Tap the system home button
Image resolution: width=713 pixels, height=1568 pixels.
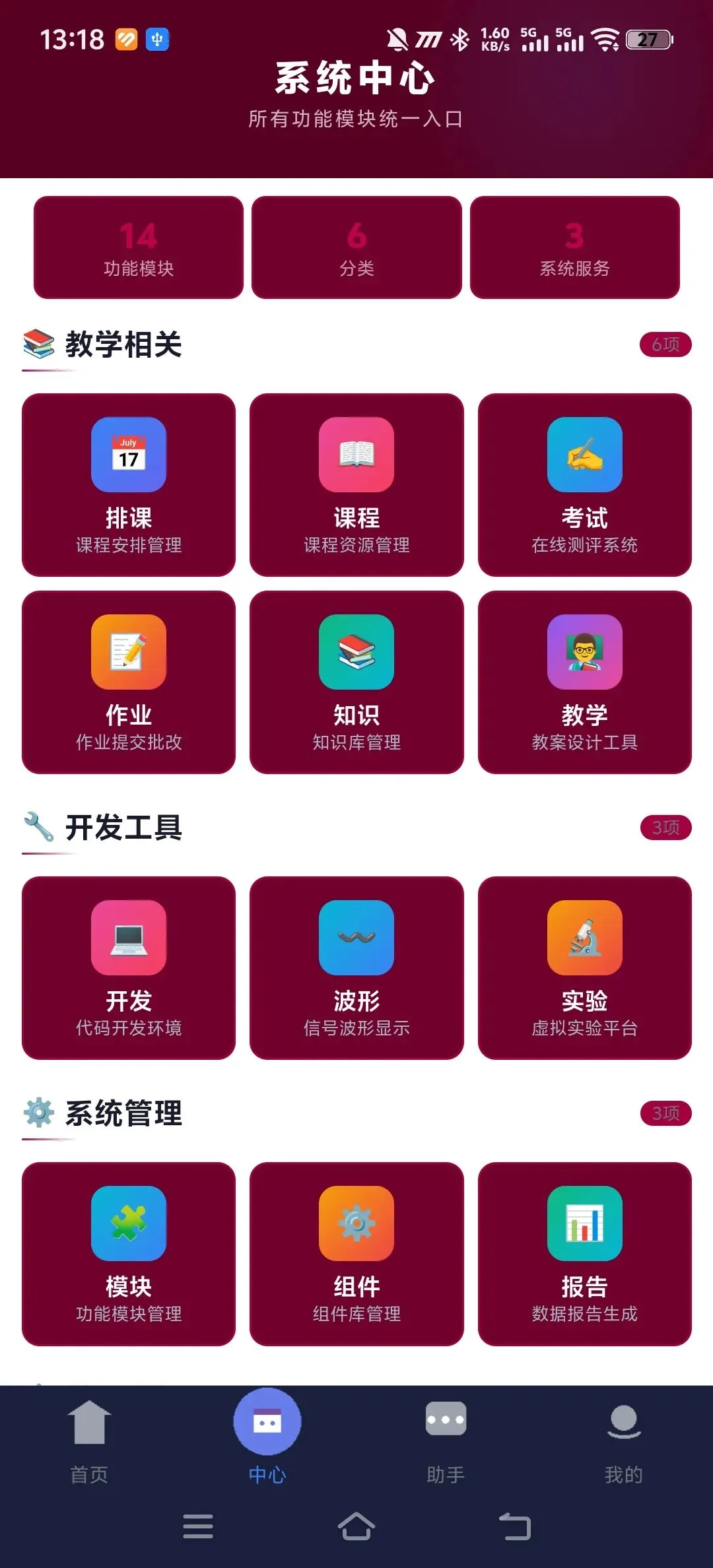(356, 1526)
